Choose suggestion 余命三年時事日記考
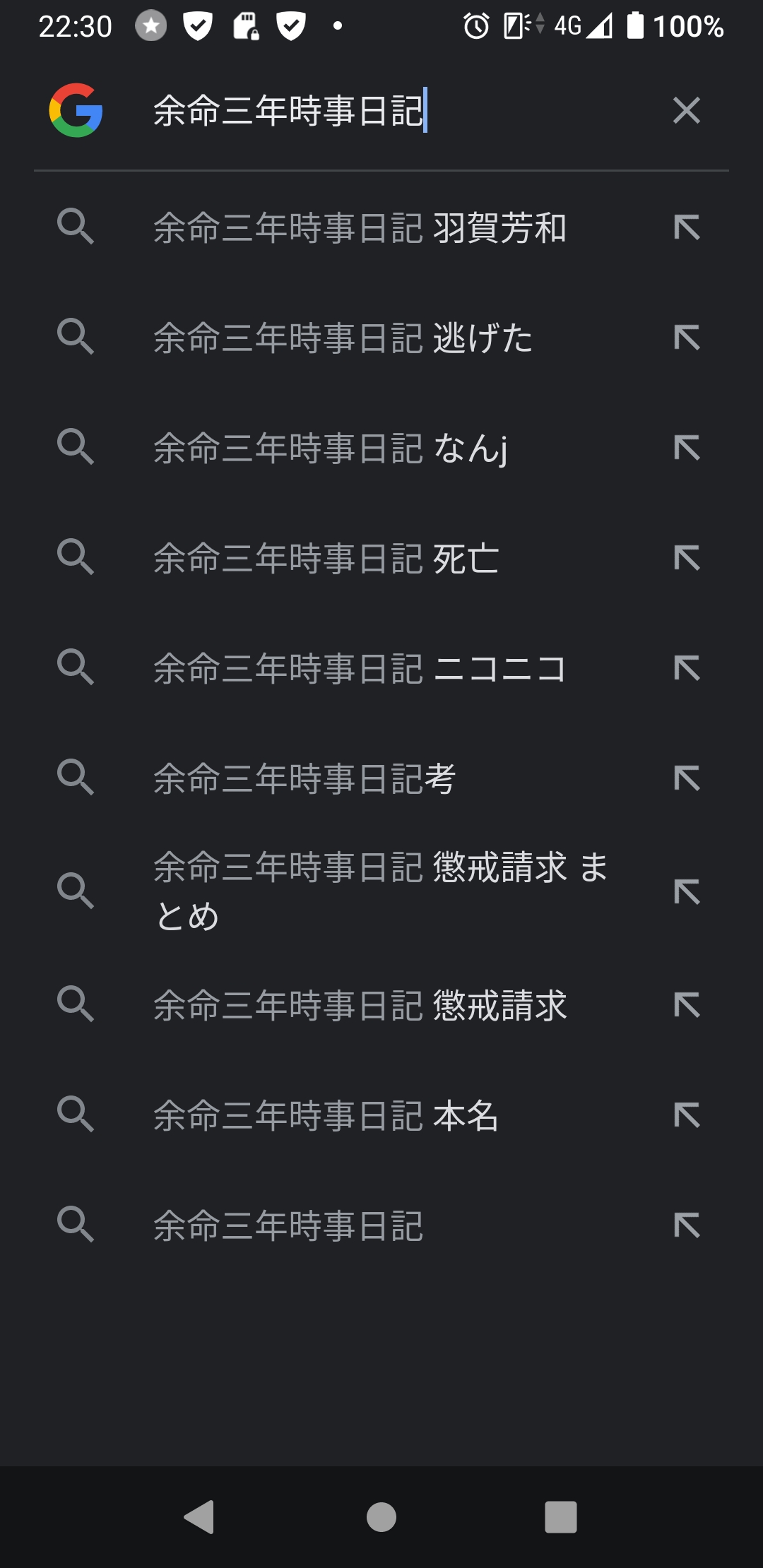This screenshot has height=1568, width=763. 381,778
